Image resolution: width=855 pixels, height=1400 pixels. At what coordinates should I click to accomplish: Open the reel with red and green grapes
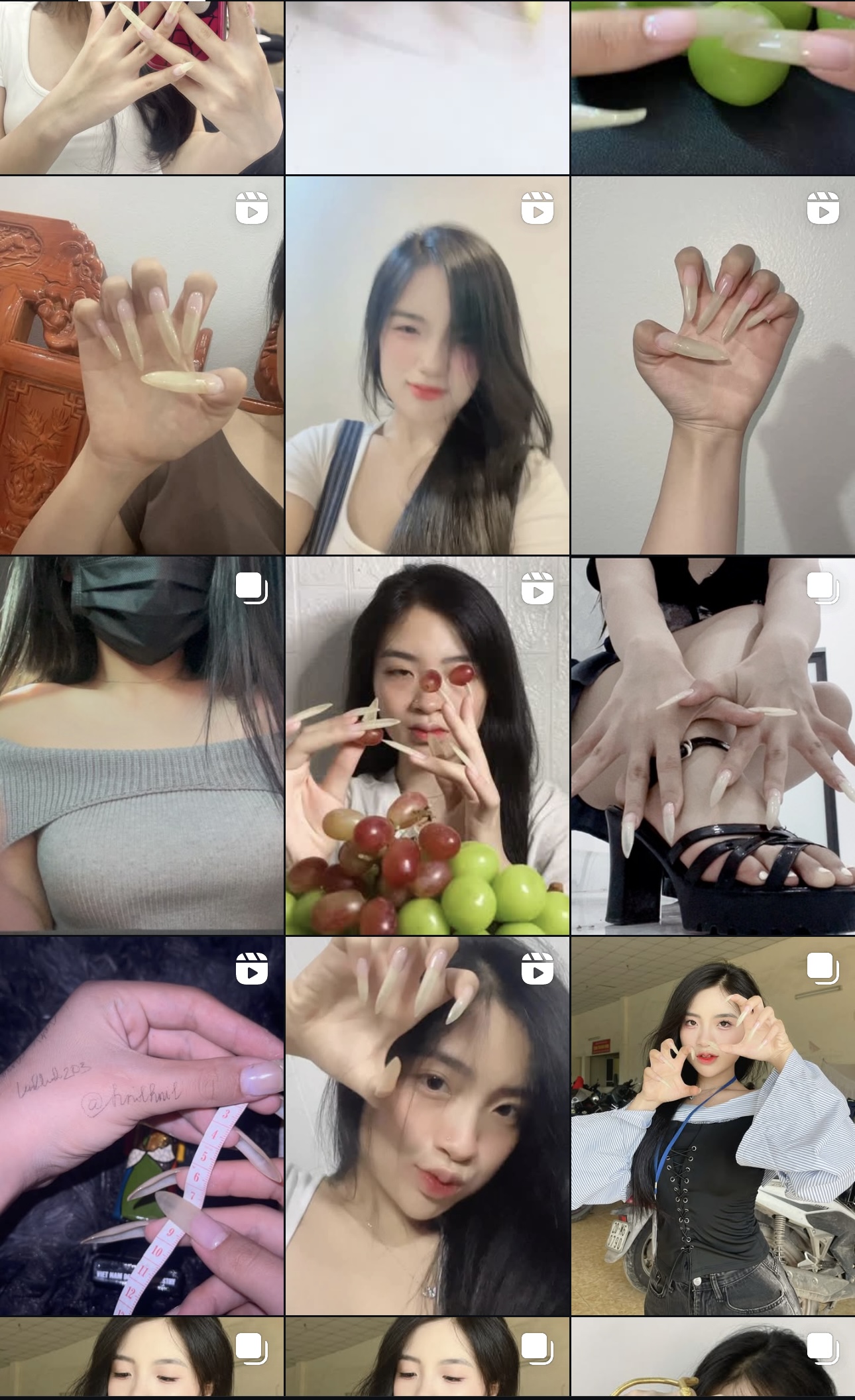click(x=427, y=745)
